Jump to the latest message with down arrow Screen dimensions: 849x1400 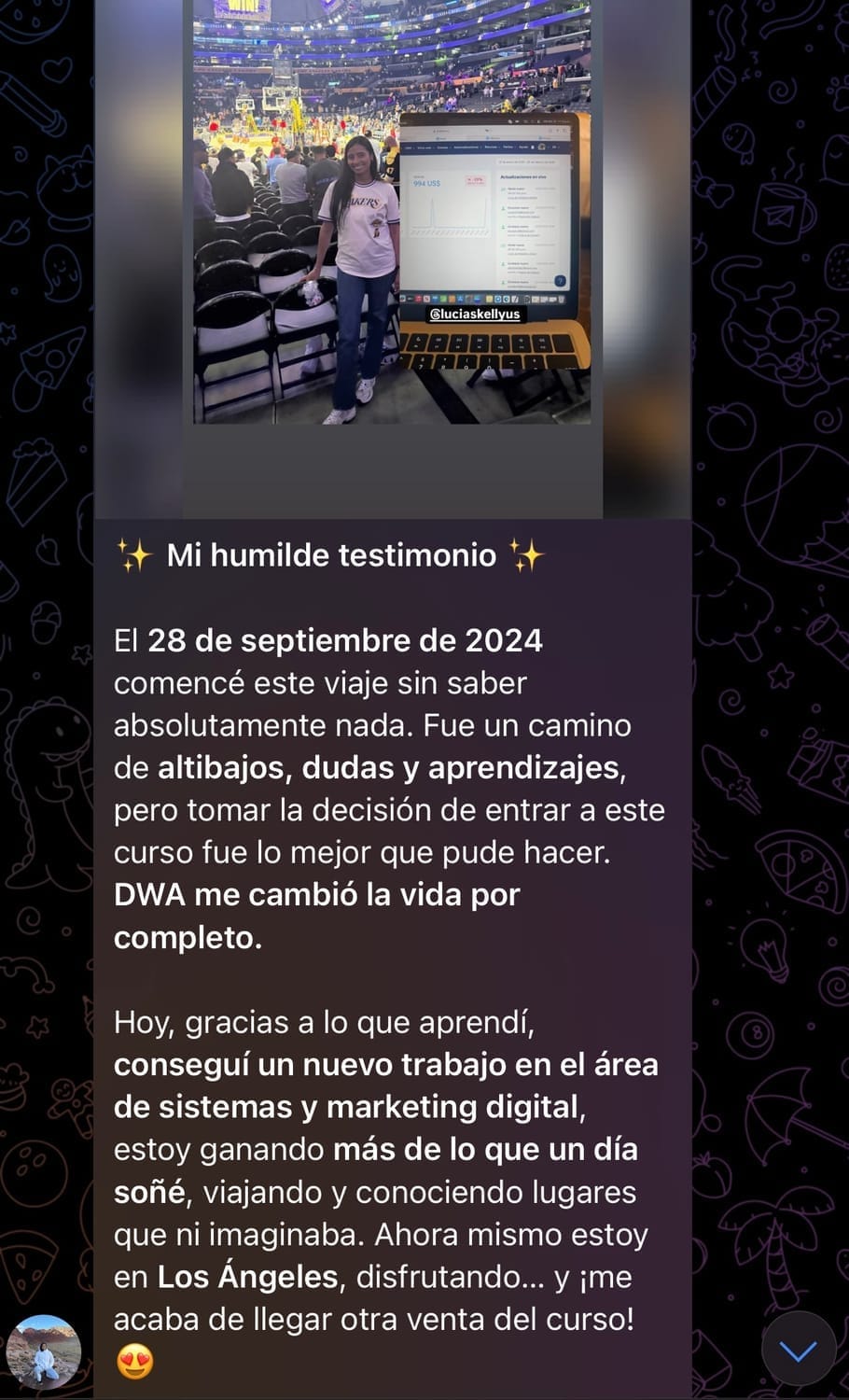pyautogui.click(x=798, y=1350)
